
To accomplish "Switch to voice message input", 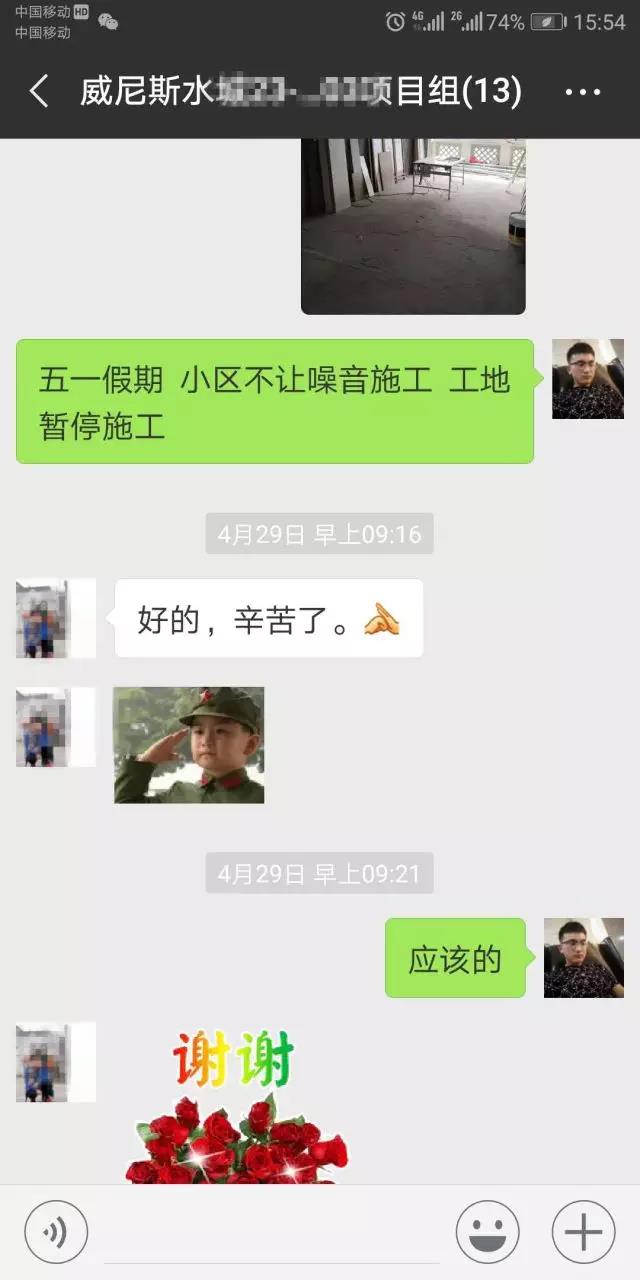I will click(x=56, y=1231).
